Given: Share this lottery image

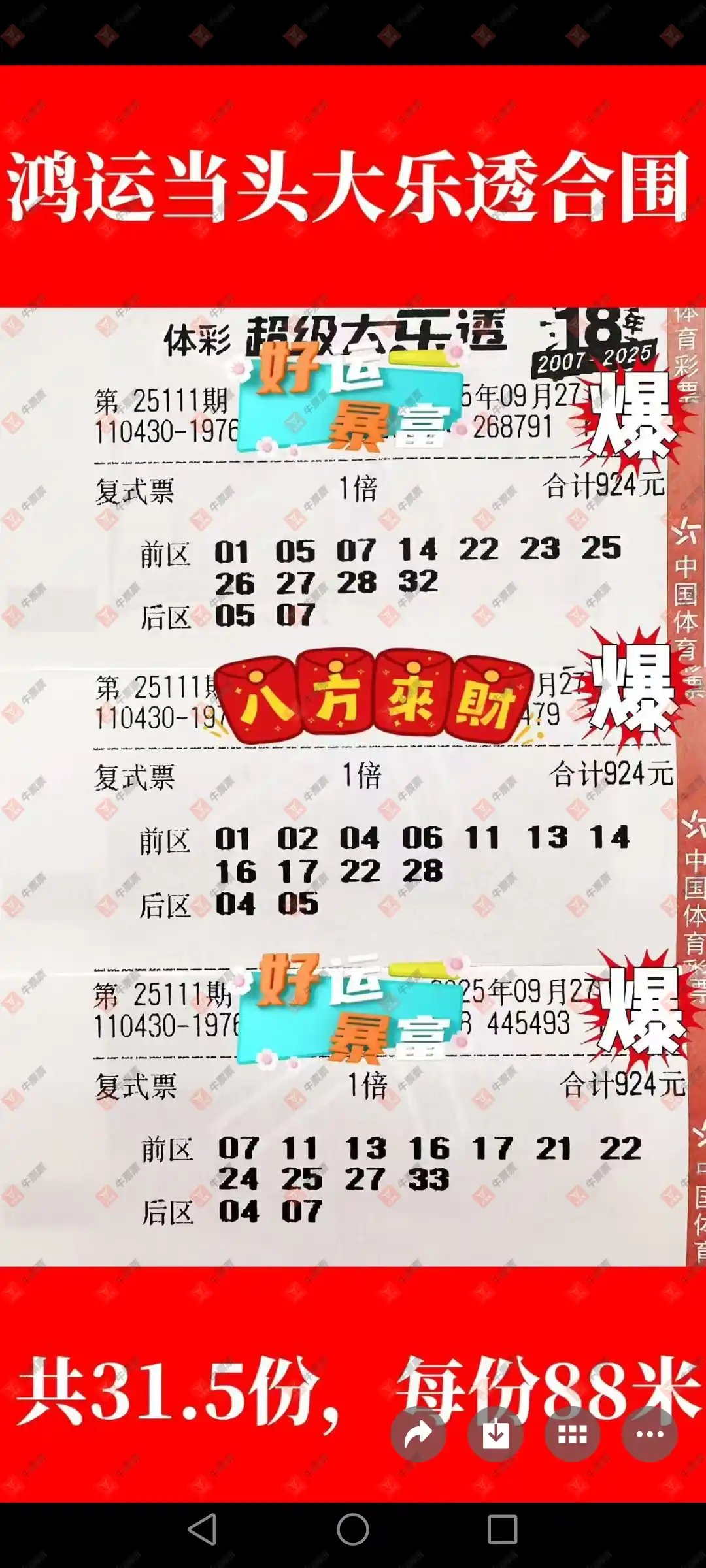Looking at the screenshot, I should point(418,1435).
